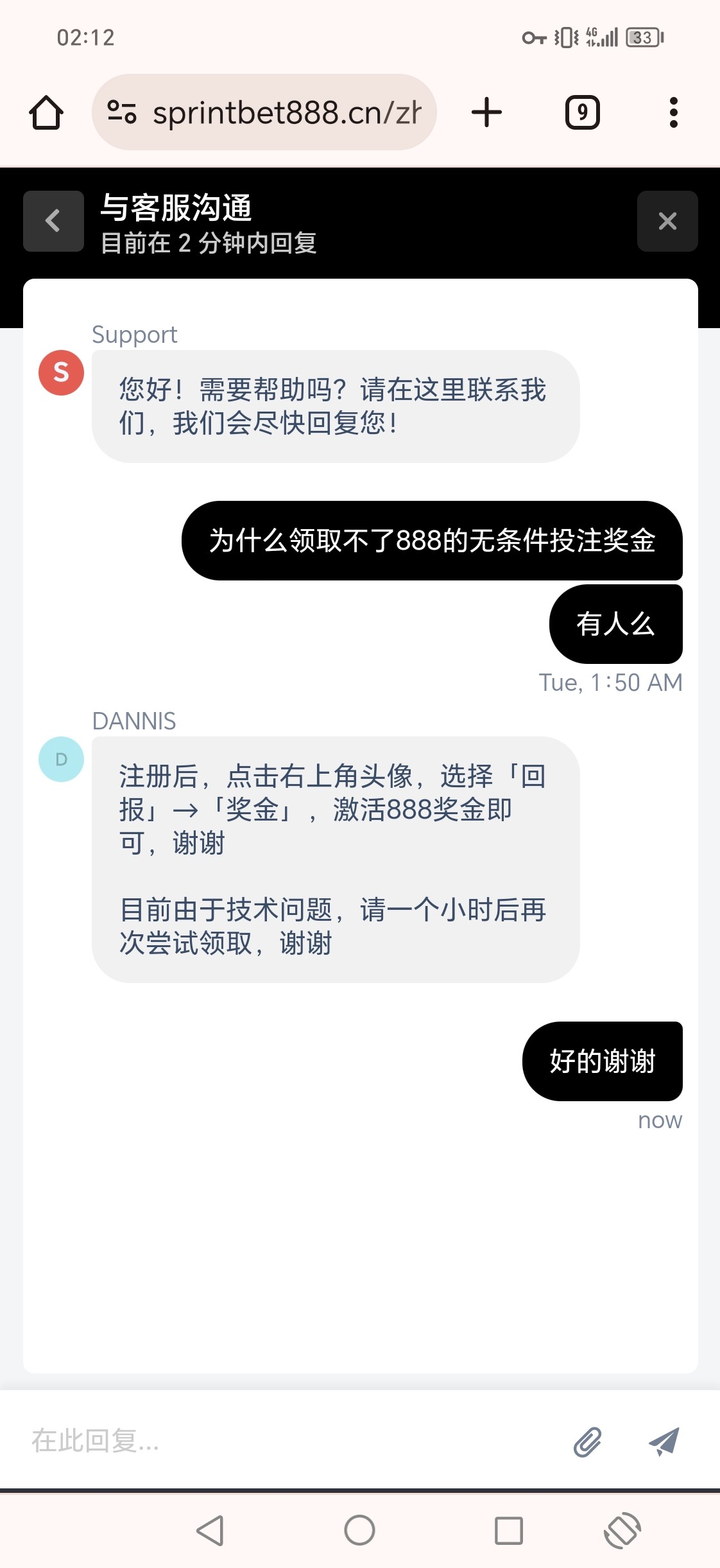Open the browser overflow menu
This screenshot has height=1568, width=720.
[673, 113]
